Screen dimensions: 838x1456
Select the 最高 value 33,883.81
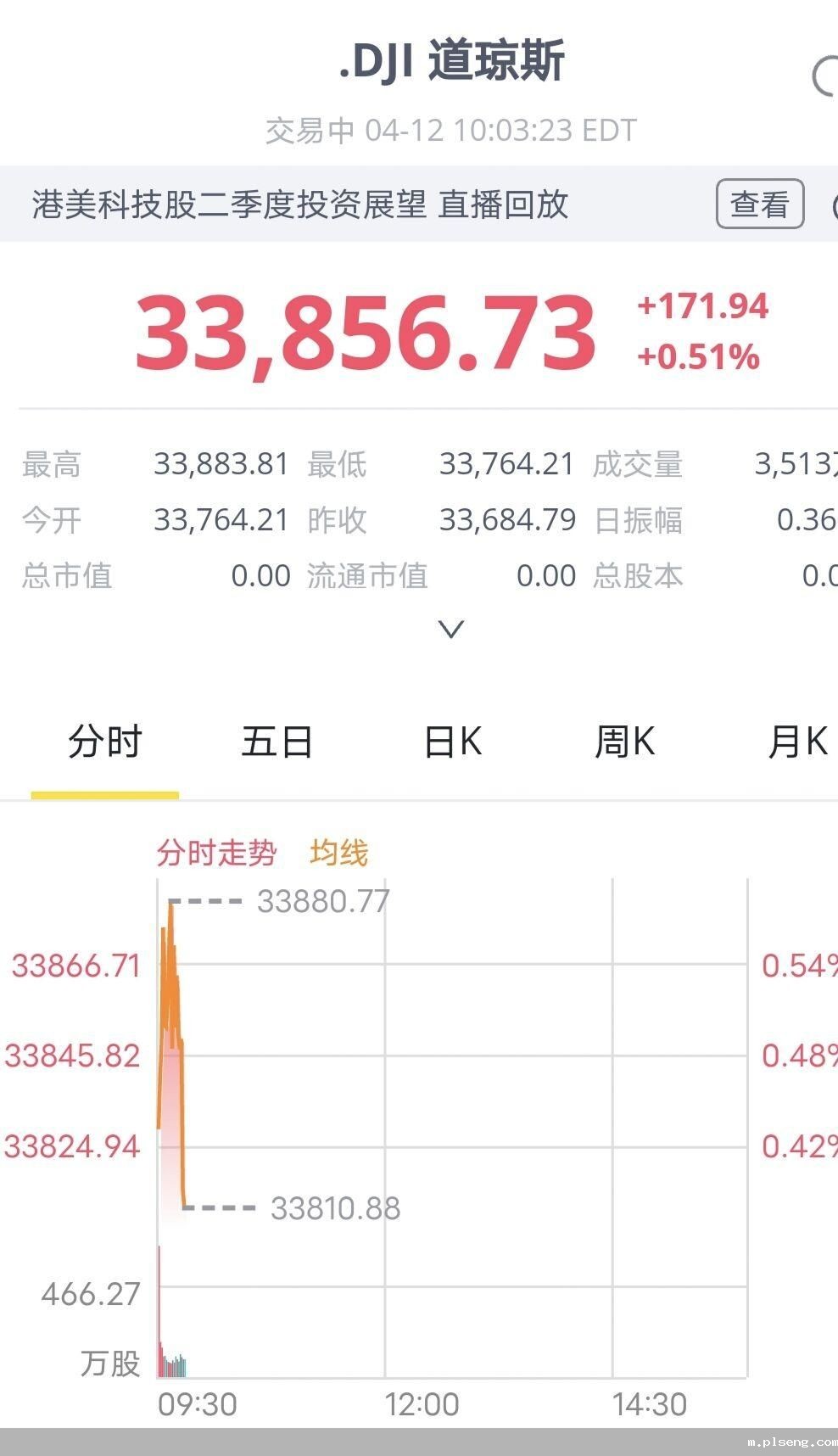tap(221, 464)
